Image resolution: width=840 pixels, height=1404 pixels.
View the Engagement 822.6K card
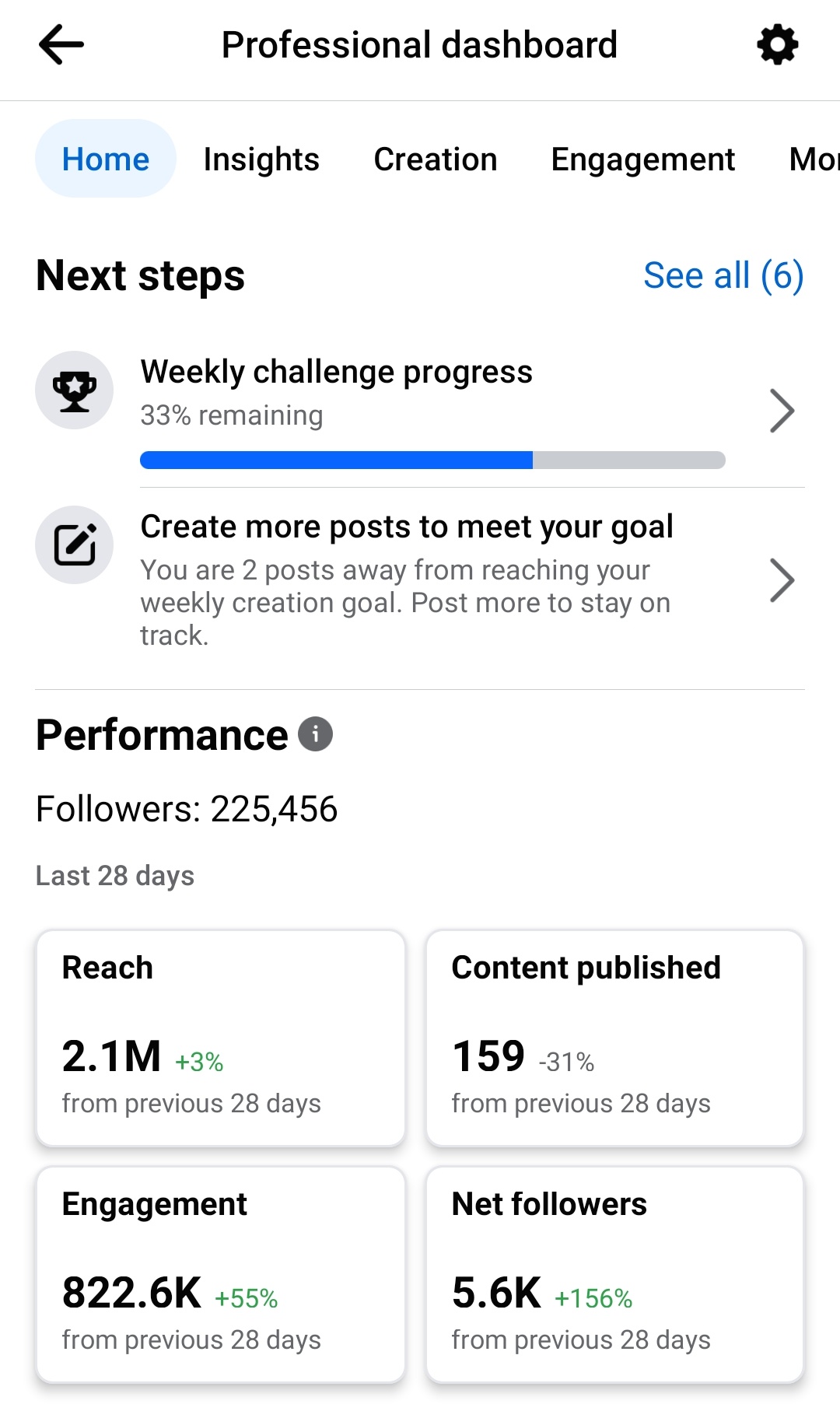pyautogui.click(x=221, y=1275)
